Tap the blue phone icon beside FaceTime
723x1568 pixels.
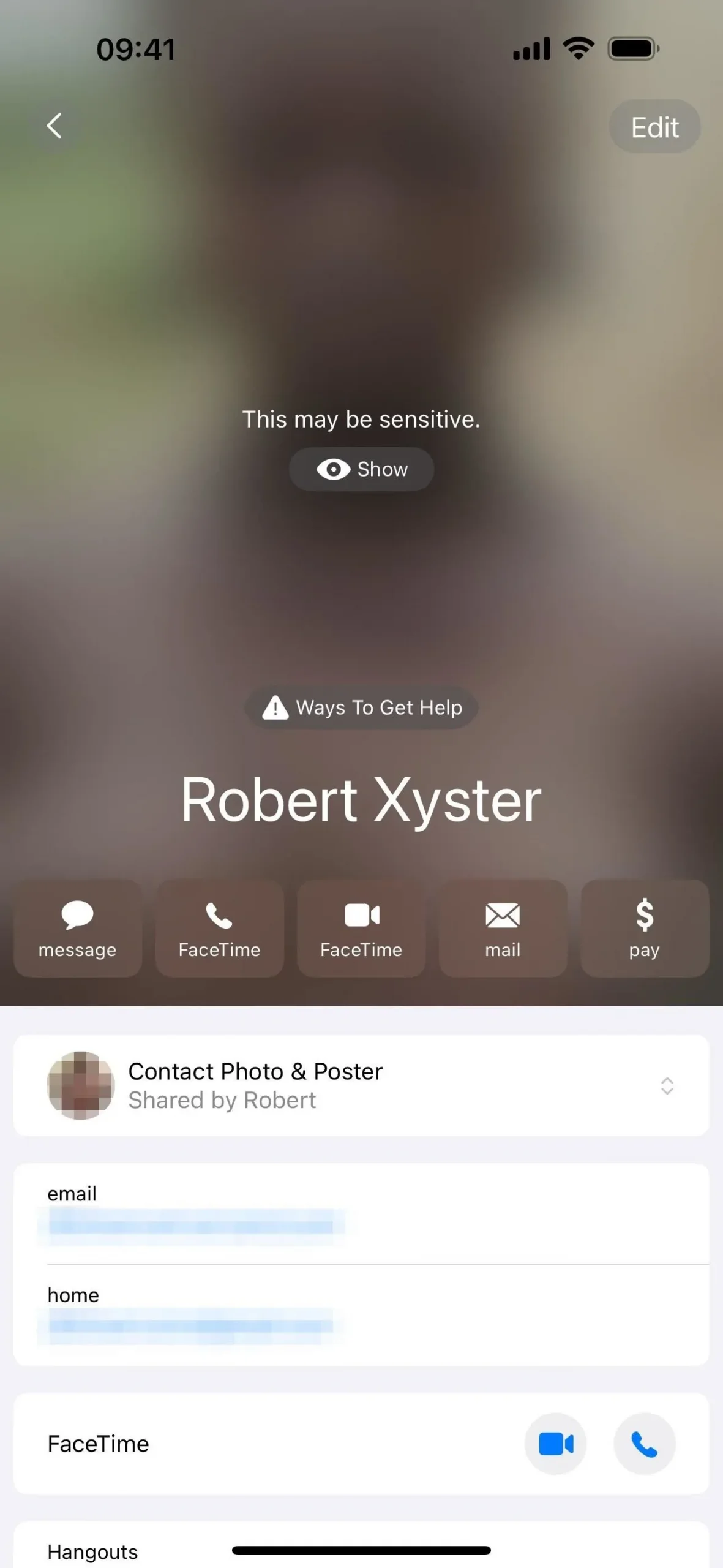pyautogui.click(x=644, y=1444)
